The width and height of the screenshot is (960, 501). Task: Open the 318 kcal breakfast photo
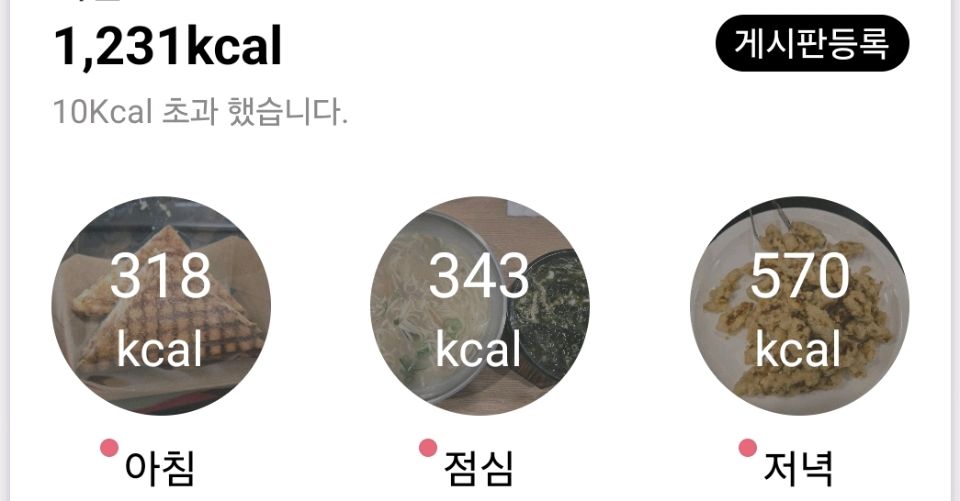tap(160, 306)
